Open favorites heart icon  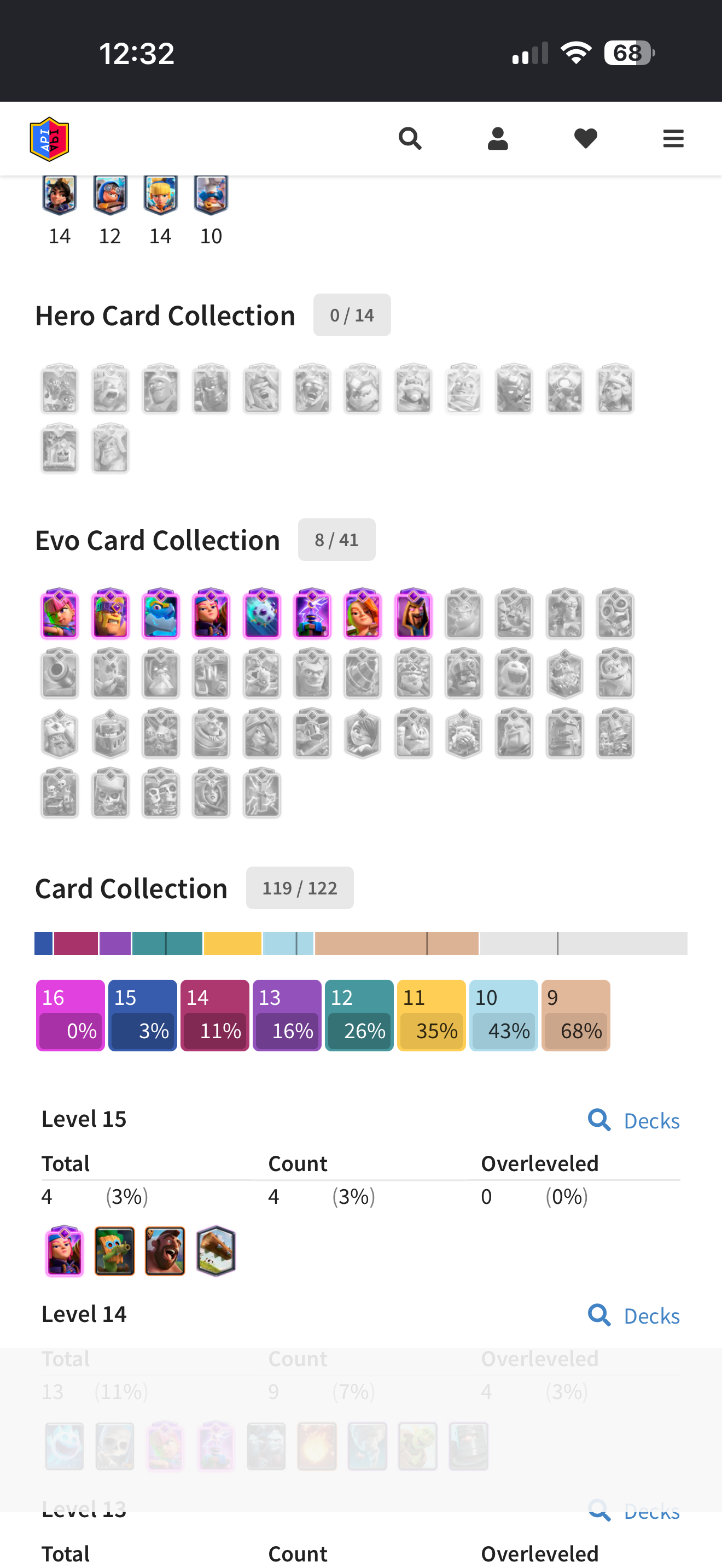(586, 139)
